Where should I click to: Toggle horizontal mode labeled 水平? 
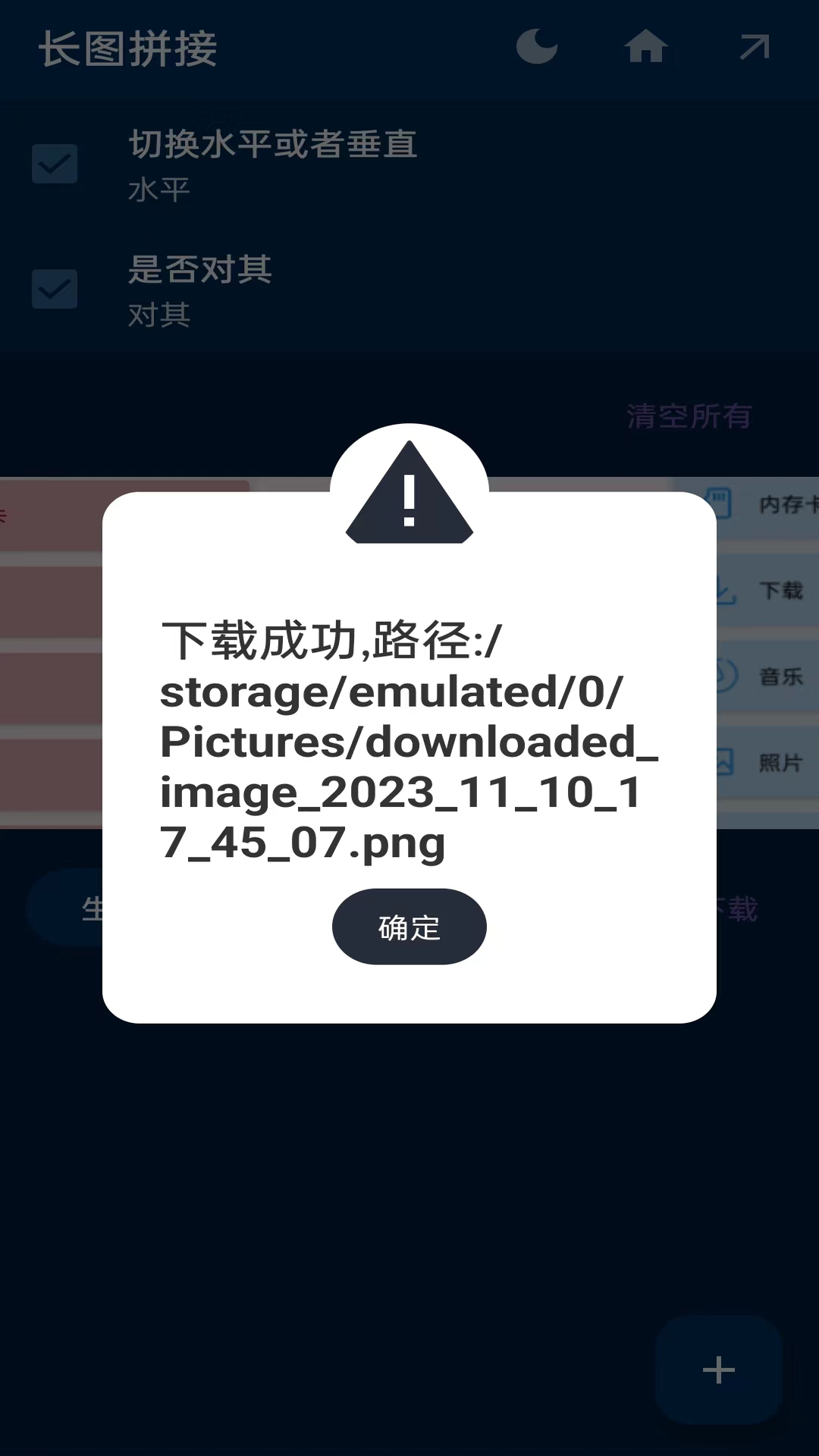(159, 190)
